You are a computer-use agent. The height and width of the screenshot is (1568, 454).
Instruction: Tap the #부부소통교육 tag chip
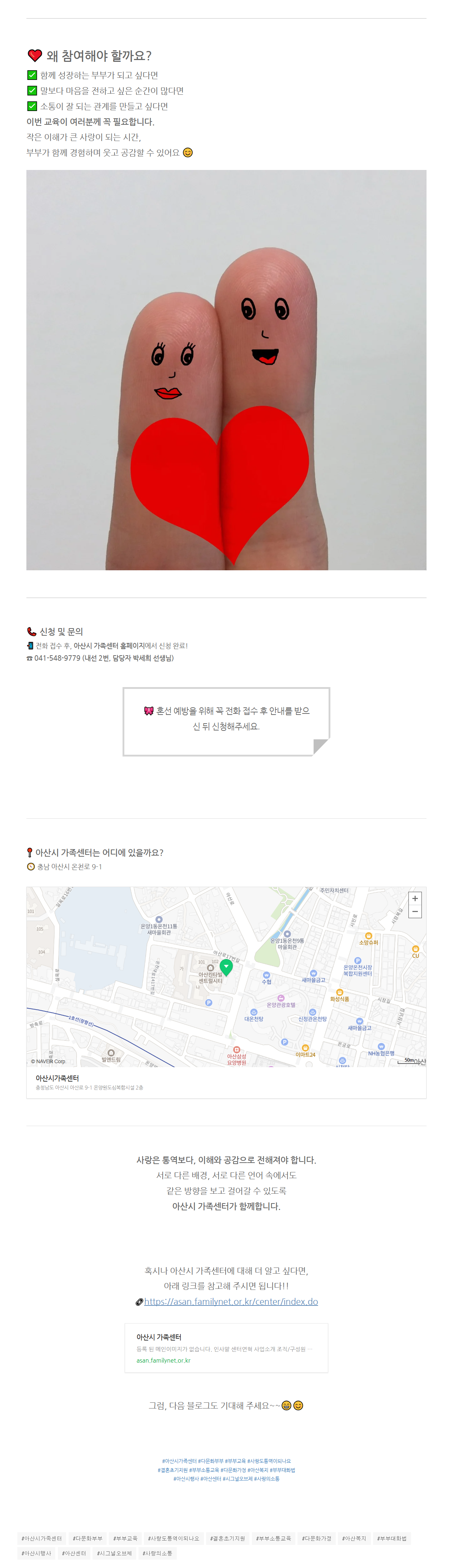point(273,1538)
